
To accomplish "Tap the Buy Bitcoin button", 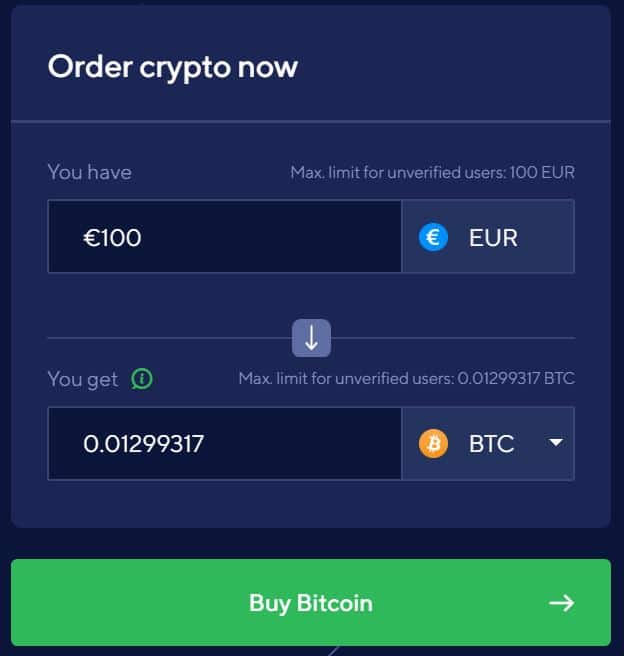I will pyautogui.click(x=311, y=602).
